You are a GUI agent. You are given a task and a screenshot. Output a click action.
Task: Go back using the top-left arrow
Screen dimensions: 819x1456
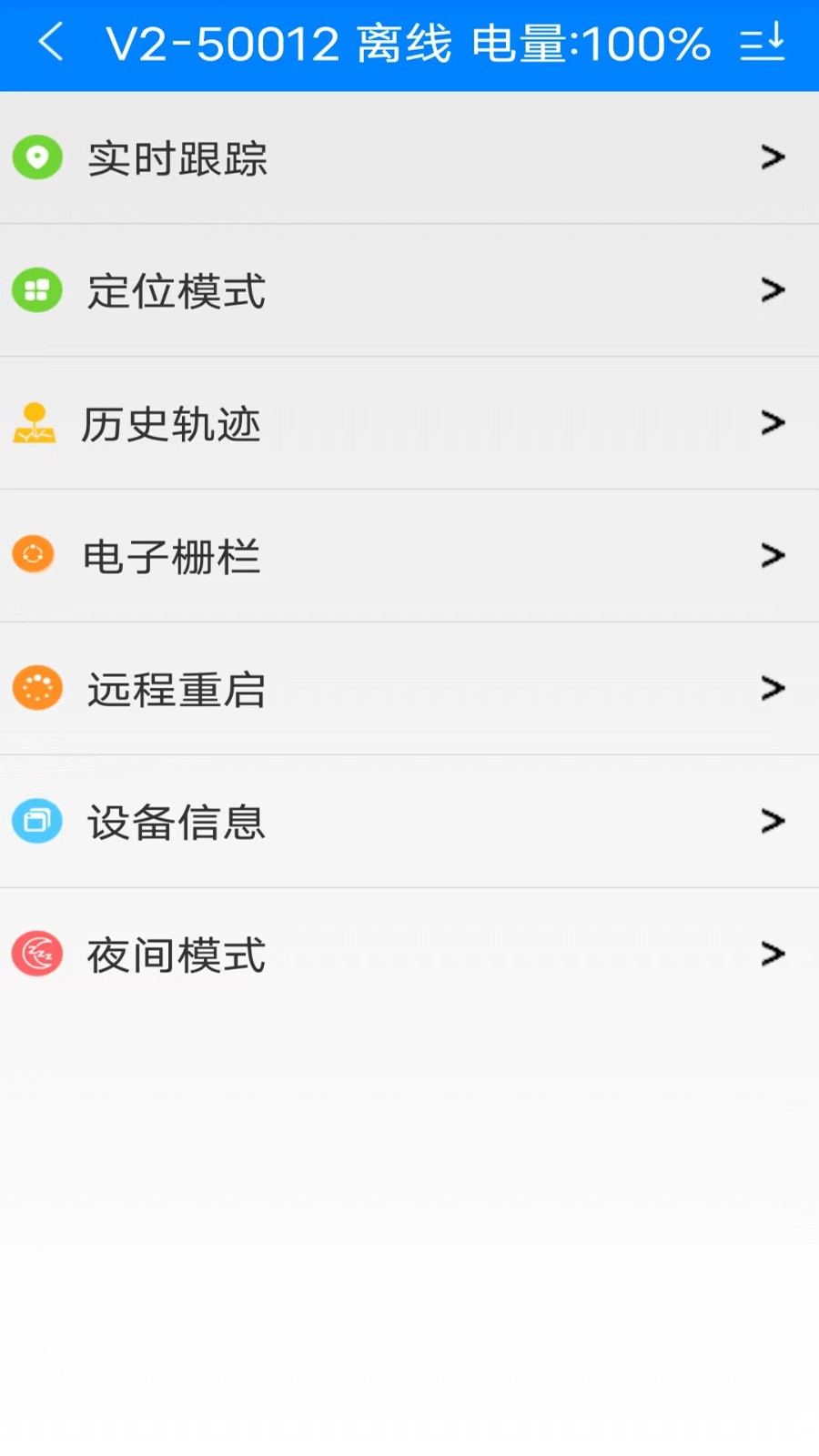52,42
